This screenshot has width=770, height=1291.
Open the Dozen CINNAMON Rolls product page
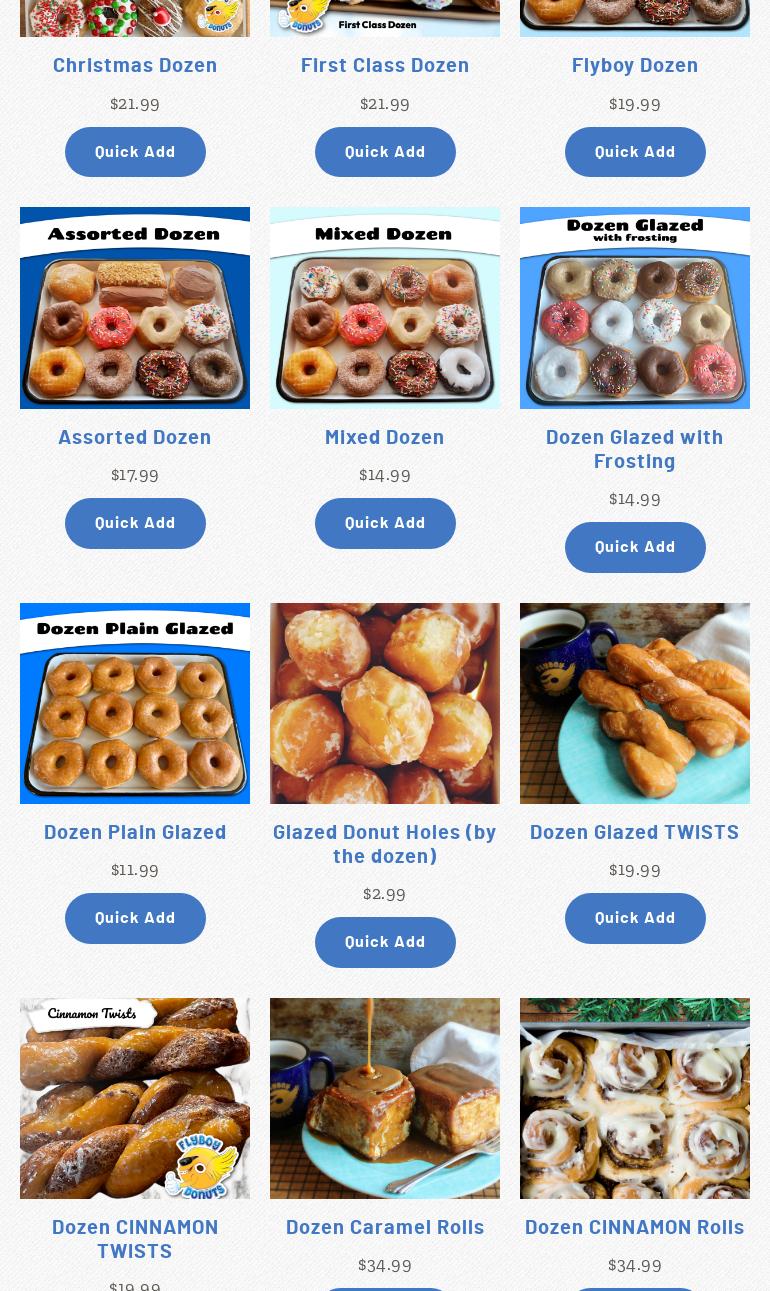tap(635, 1226)
